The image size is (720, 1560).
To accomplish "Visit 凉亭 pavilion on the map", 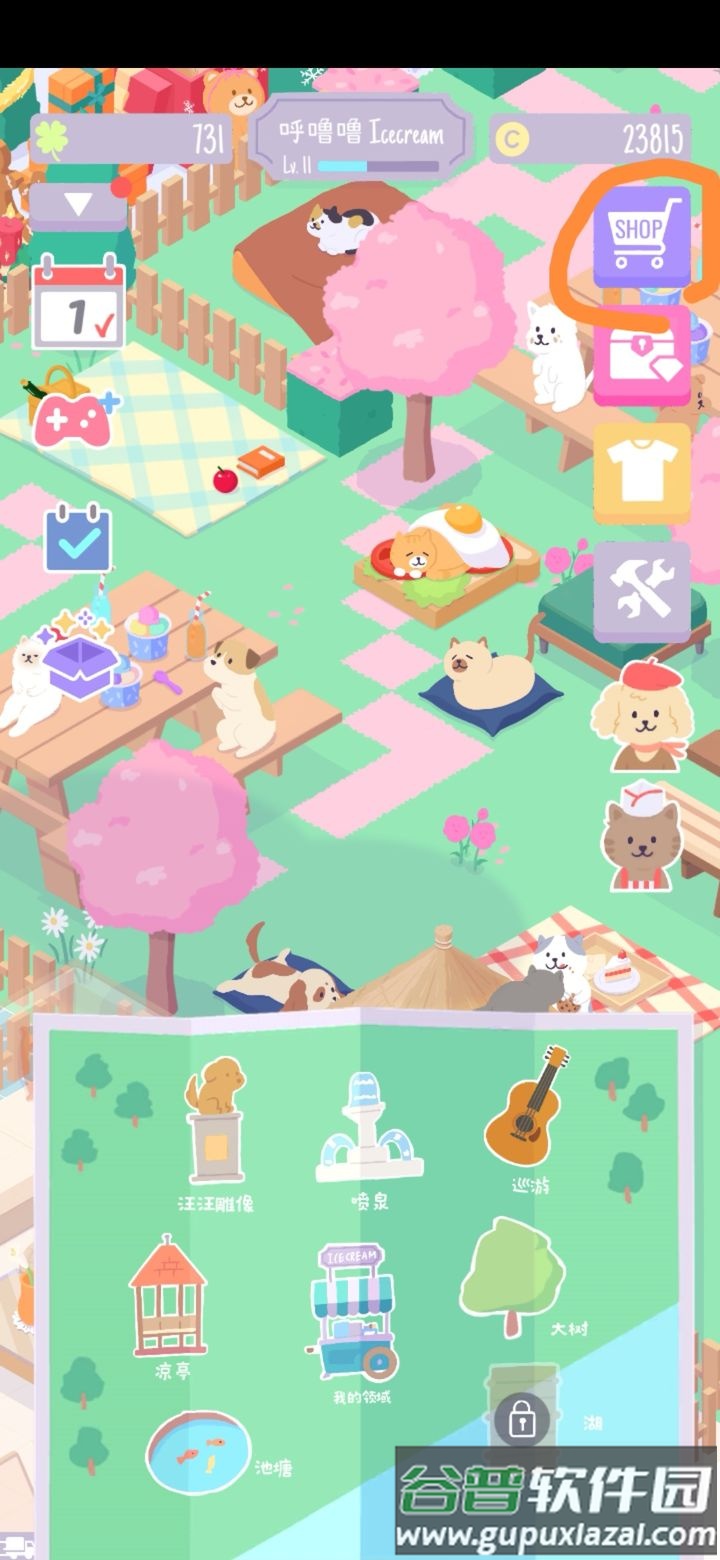I will [168, 1300].
